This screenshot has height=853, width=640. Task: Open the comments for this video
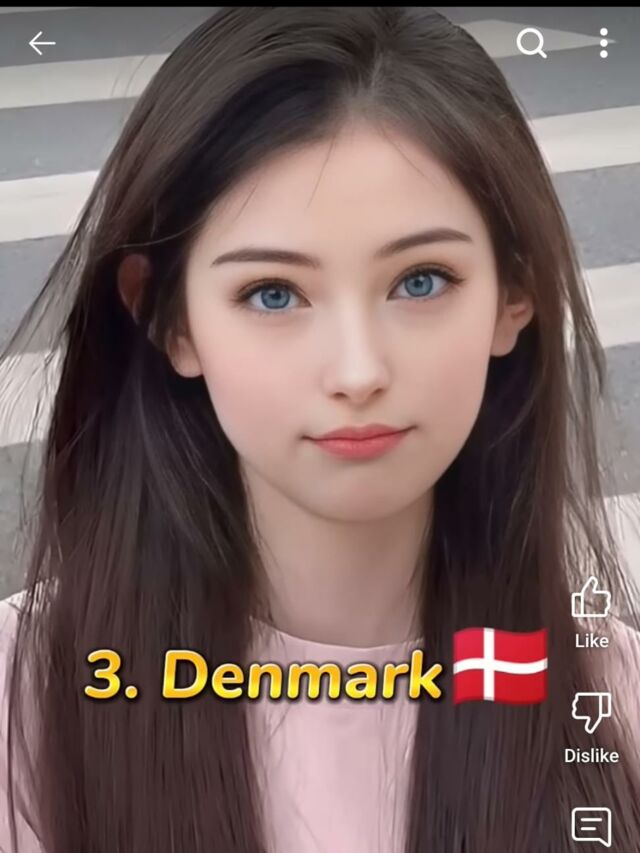(x=591, y=826)
